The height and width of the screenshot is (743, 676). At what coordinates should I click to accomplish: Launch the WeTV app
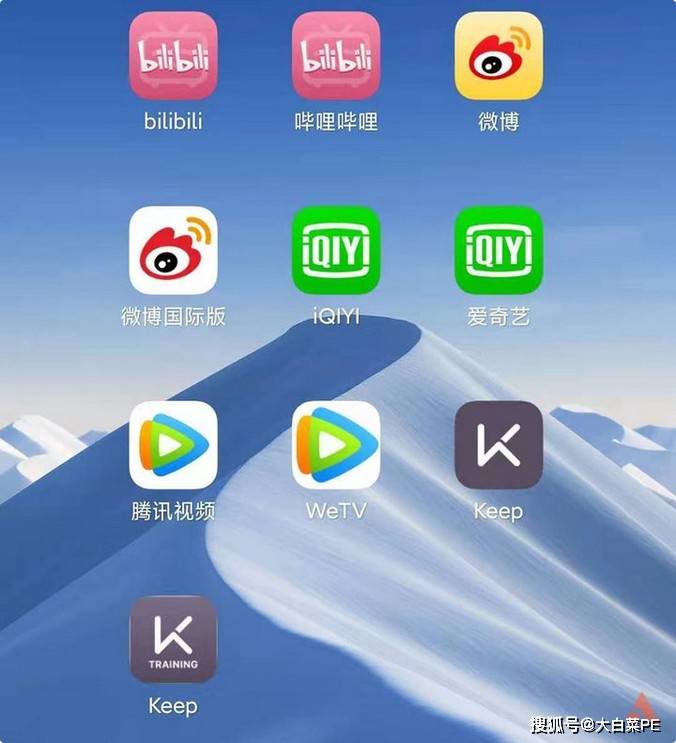click(336, 445)
